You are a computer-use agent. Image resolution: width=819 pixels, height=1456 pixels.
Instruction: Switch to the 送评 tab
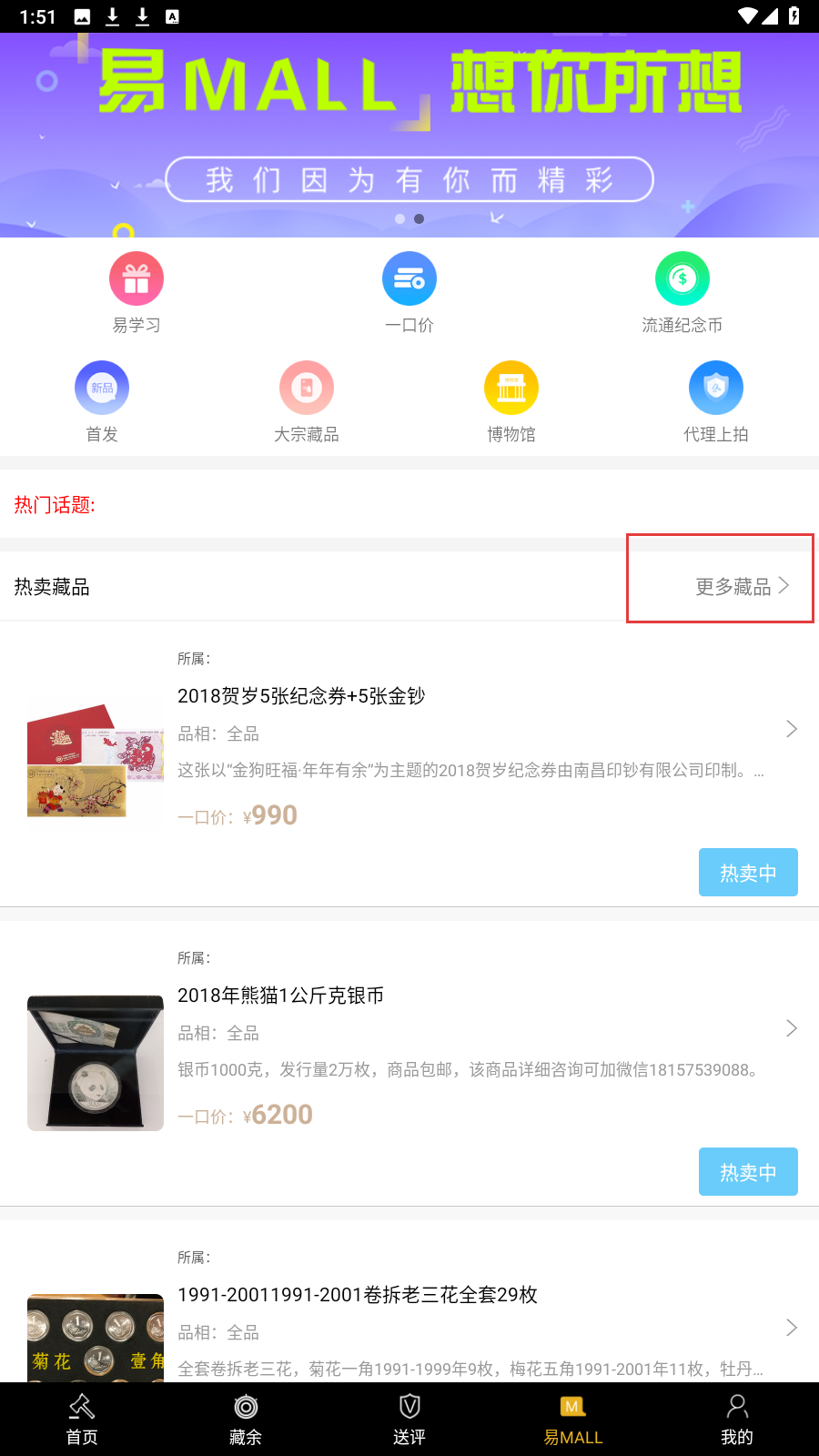409,1419
